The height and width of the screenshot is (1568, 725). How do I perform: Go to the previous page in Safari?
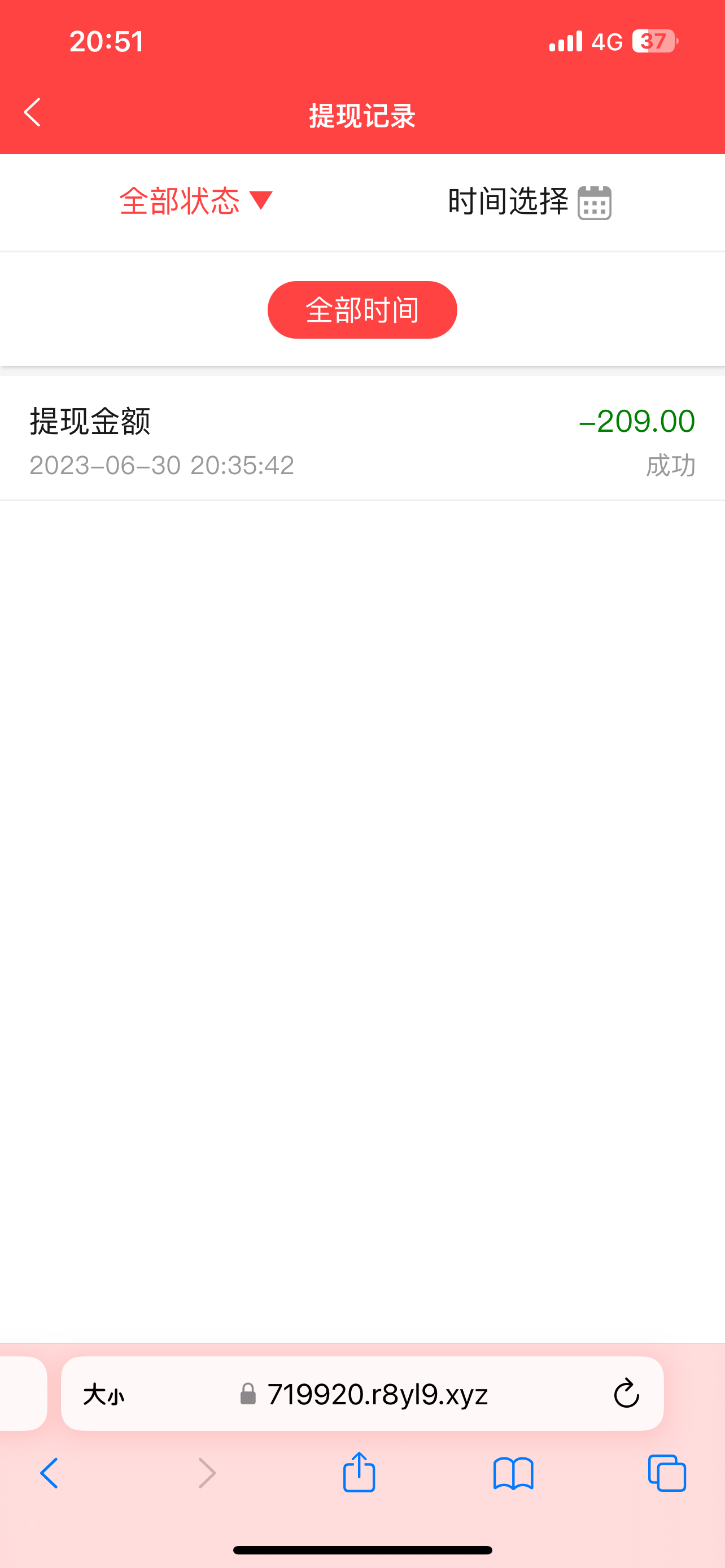(49, 1474)
